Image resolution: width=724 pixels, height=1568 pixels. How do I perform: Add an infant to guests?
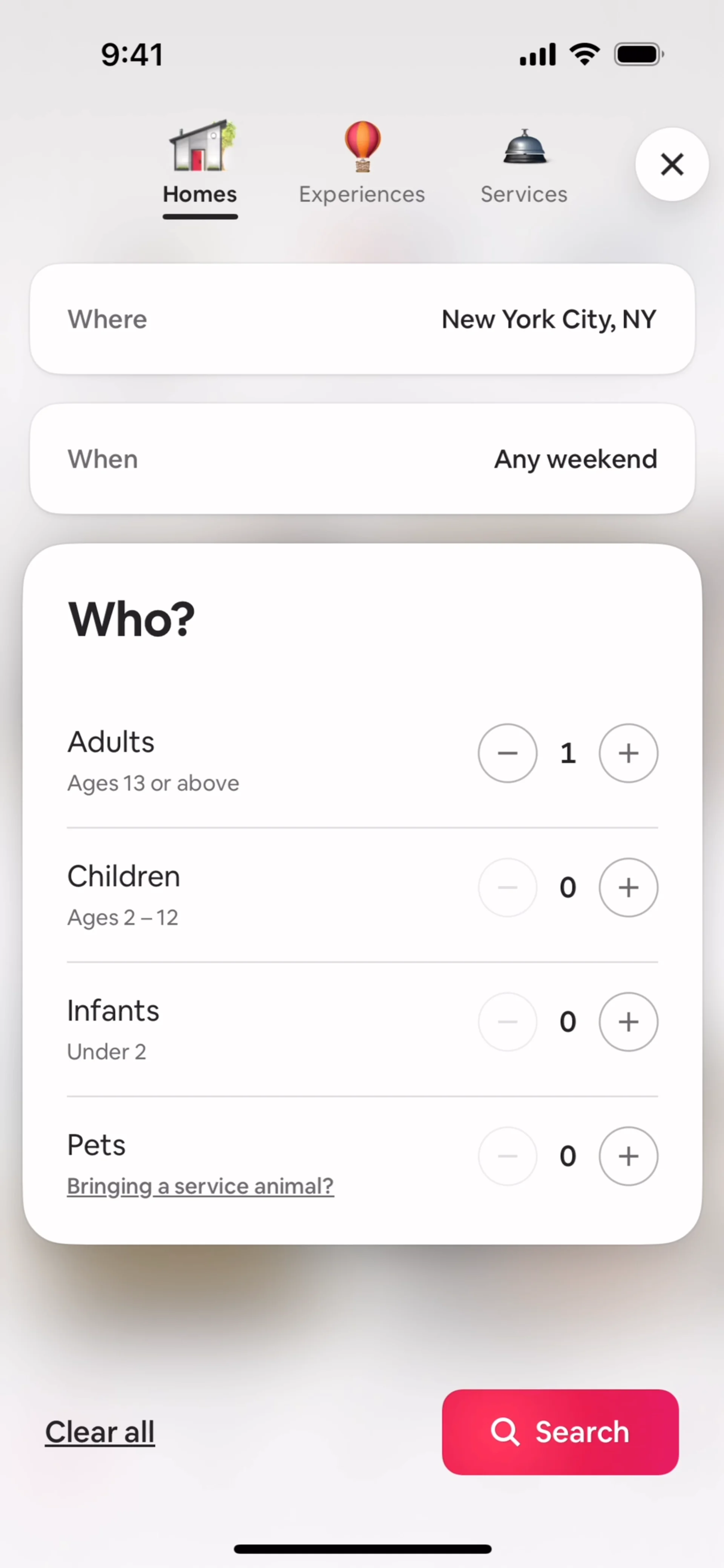pos(628,1022)
